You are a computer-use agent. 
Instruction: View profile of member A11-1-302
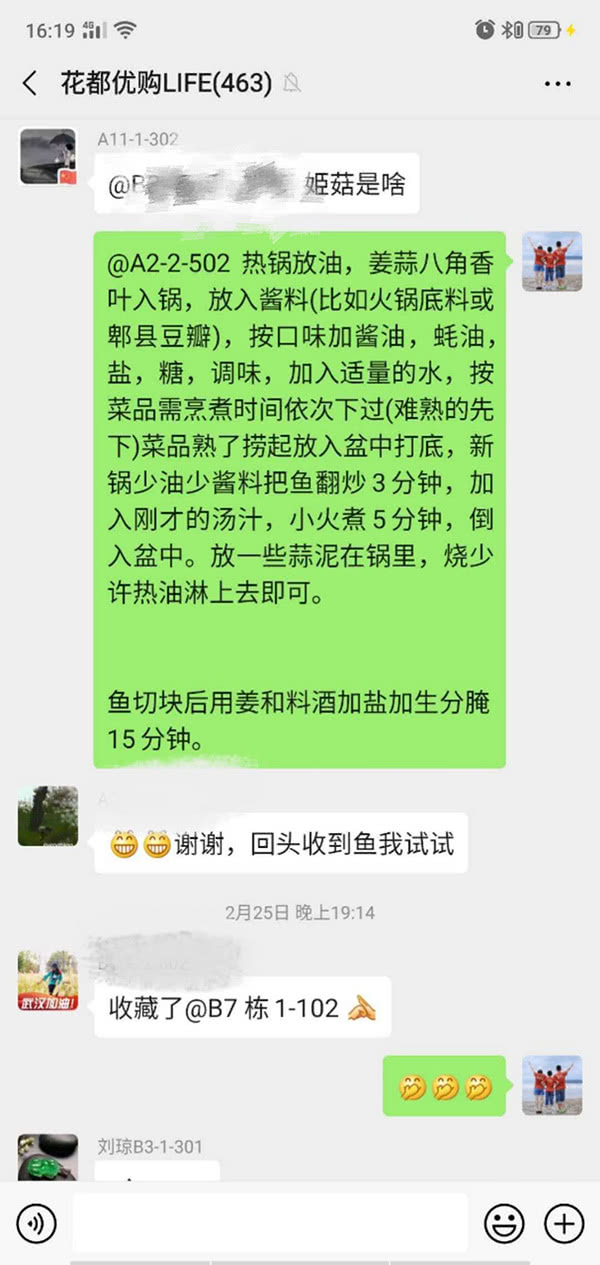(x=48, y=156)
